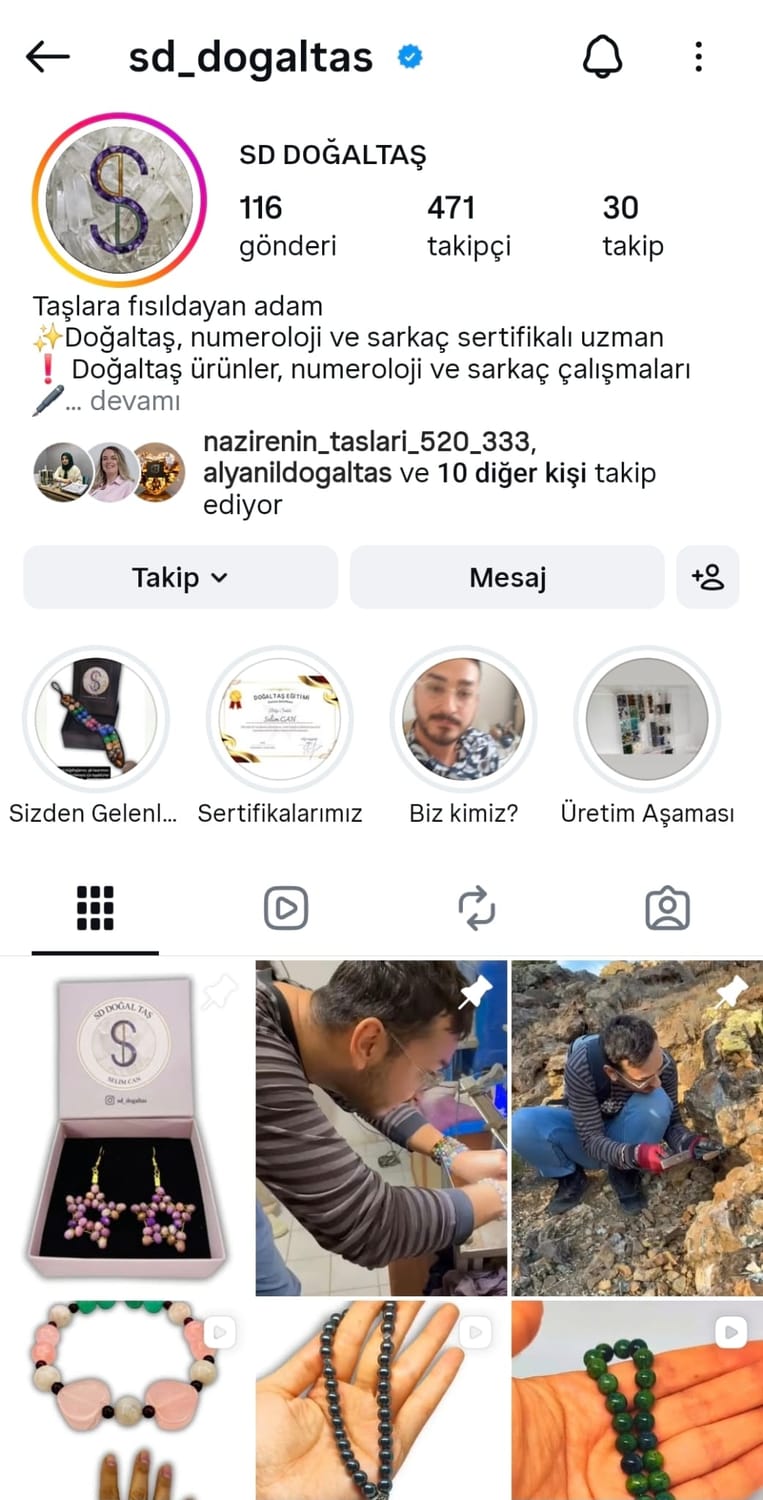Switch to the reposts tab
The width and height of the screenshot is (763, 1500).
477,909
